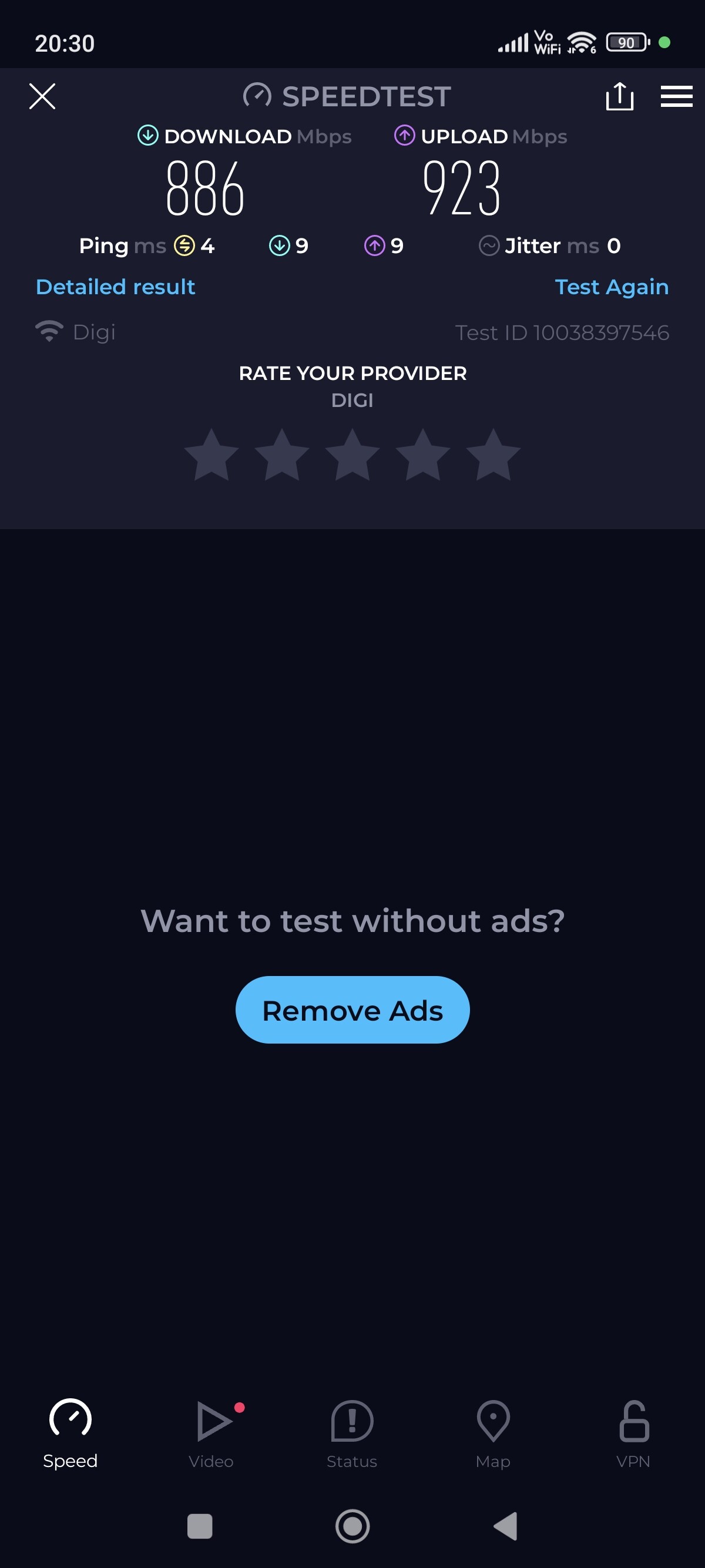
Task: Tap Test Again
Action: [x=611, y=287]
